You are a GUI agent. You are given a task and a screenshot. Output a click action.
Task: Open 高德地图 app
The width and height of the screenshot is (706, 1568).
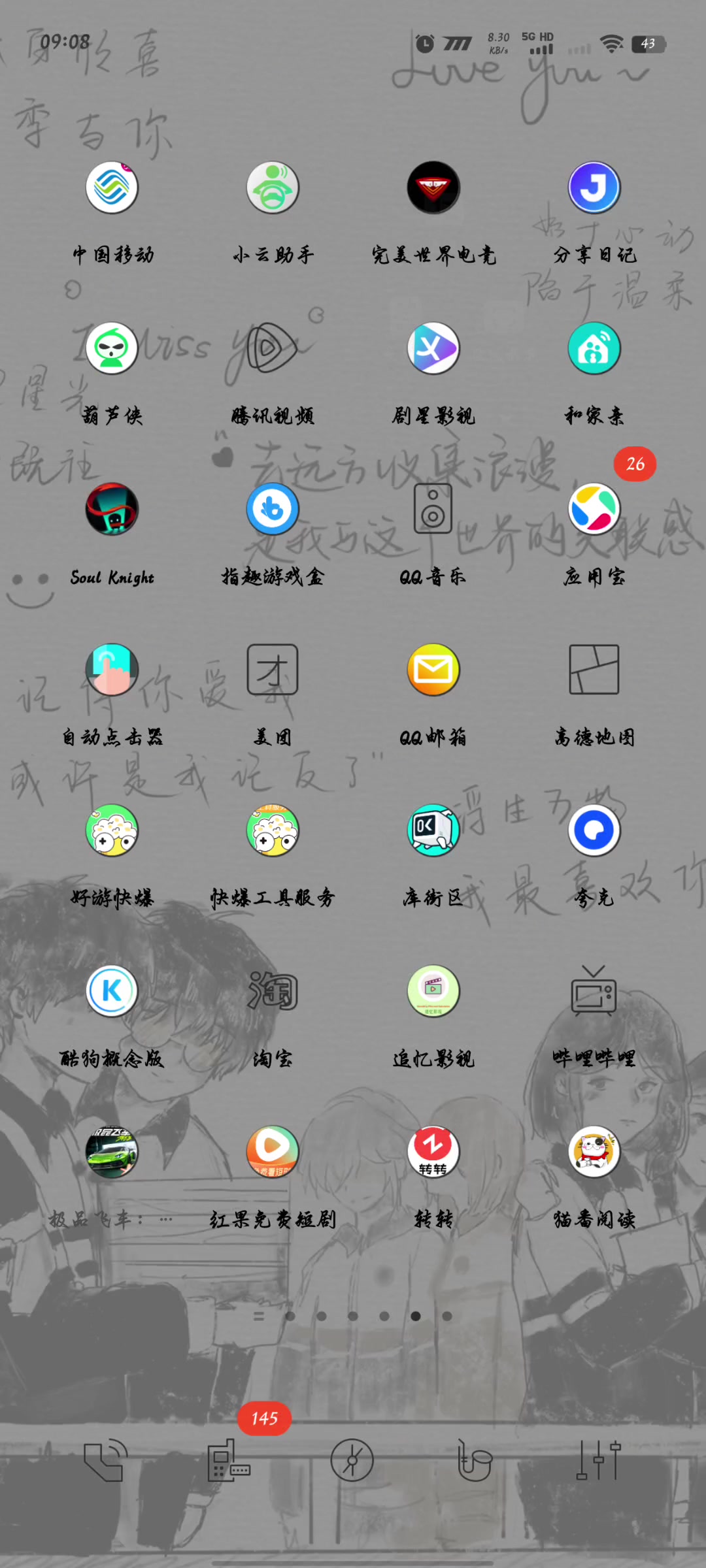click(x=594, y=670)
